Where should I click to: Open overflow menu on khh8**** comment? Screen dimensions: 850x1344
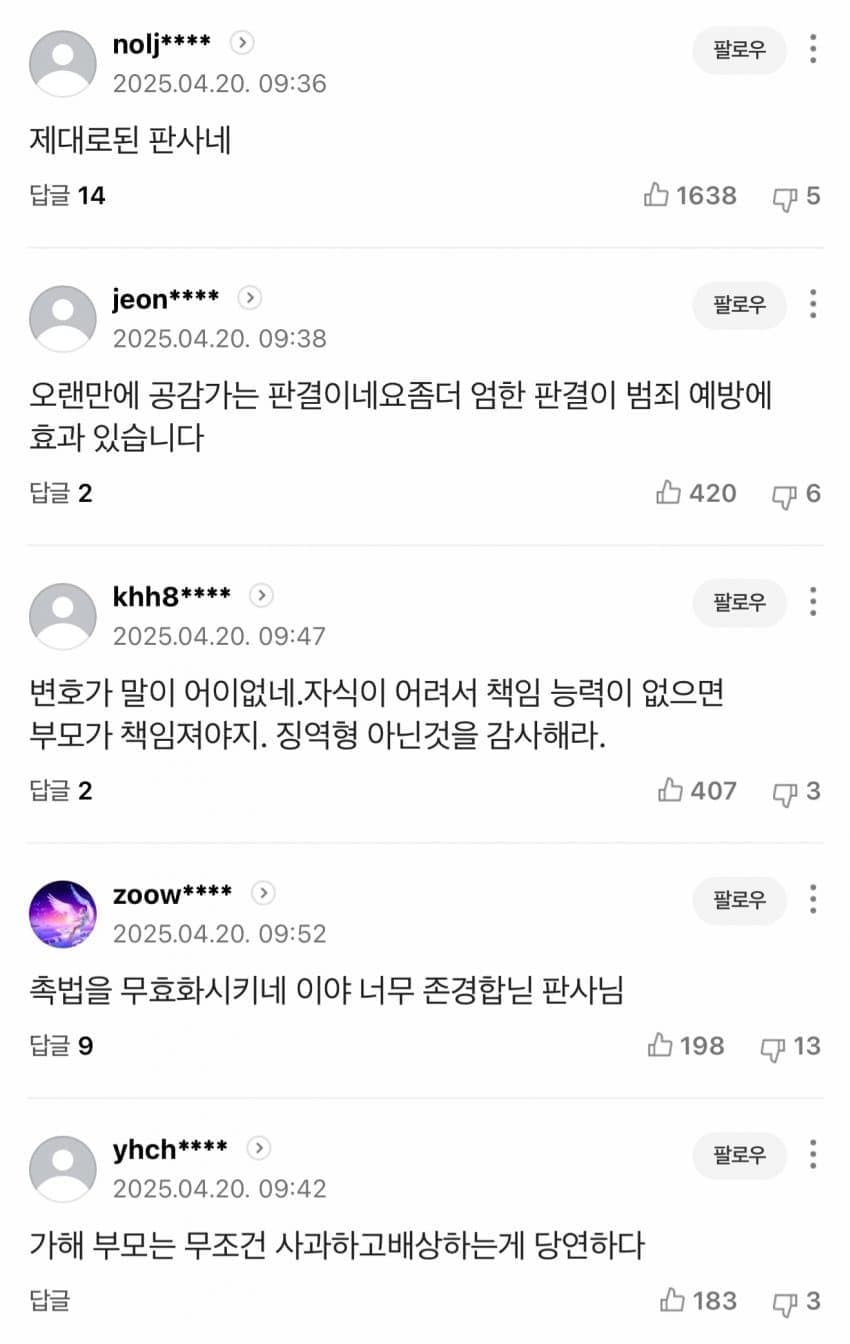pos(813,603)
